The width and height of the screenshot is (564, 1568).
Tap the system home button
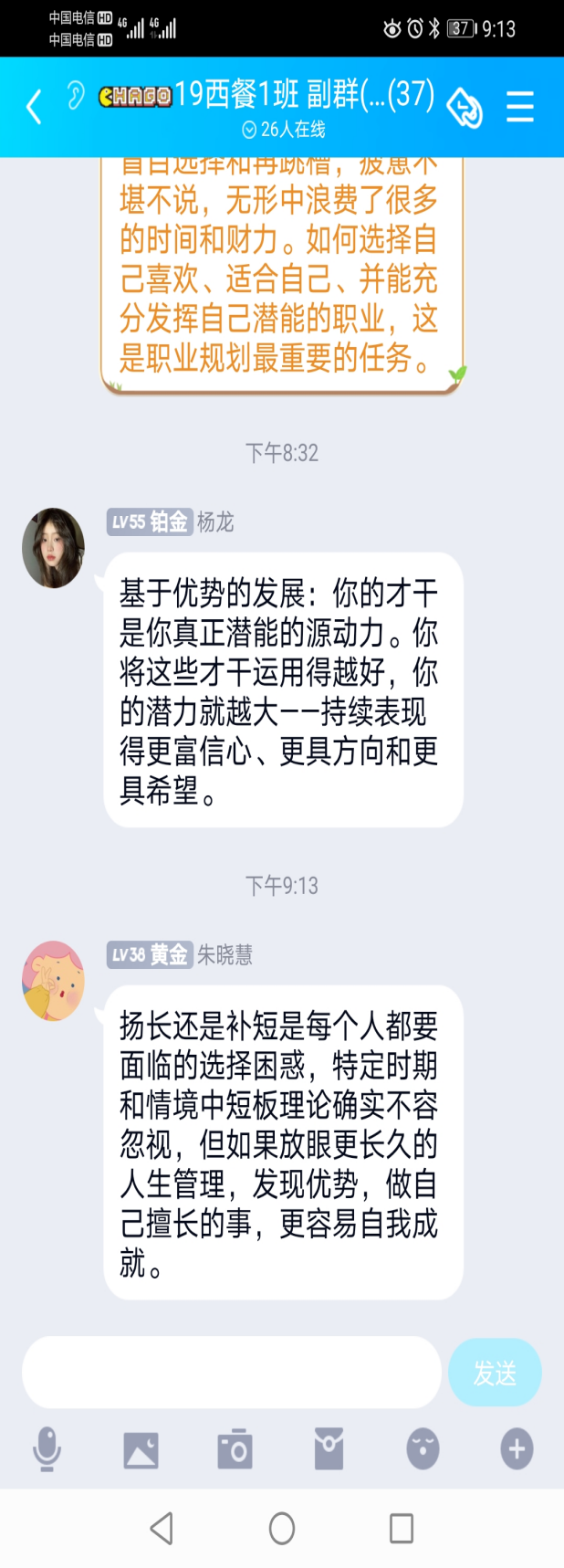tap(282, 1528)
